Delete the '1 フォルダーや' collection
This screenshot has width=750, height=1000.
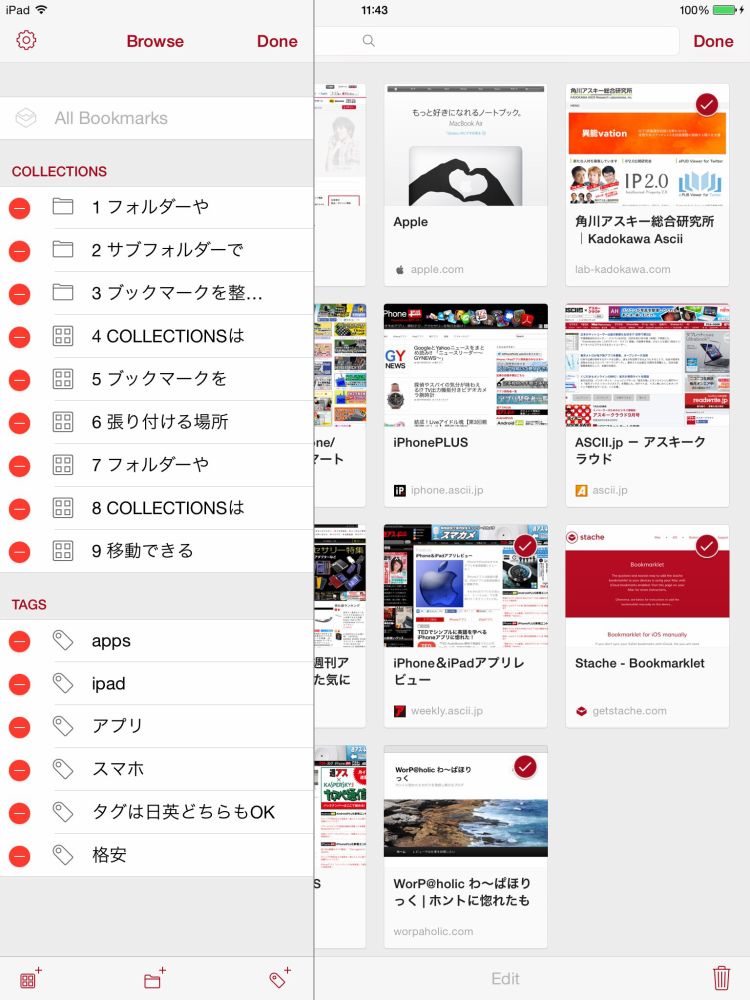click(19, 208)
